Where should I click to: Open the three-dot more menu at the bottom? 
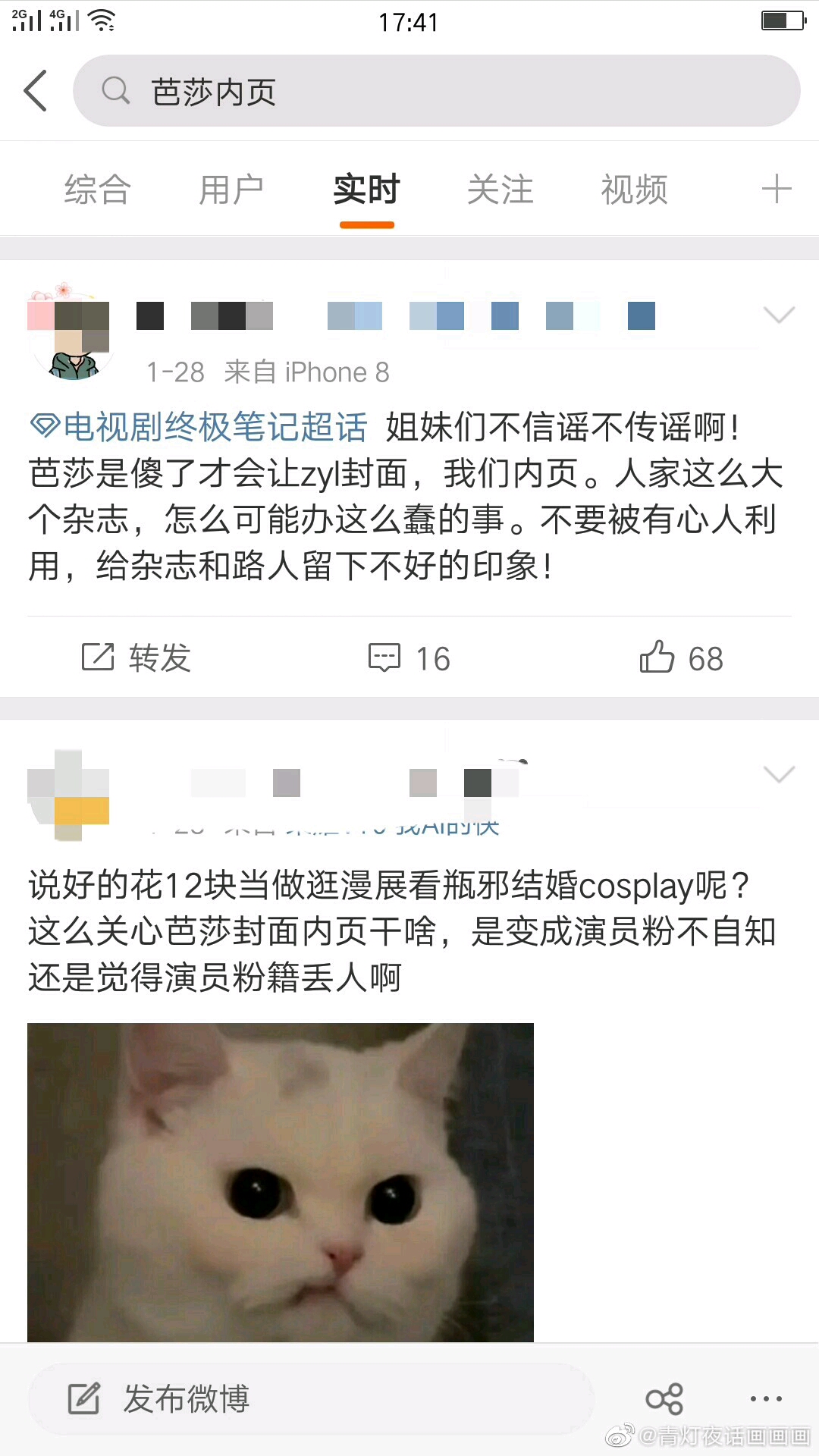pyautogui.click(x=766, y=1398)
